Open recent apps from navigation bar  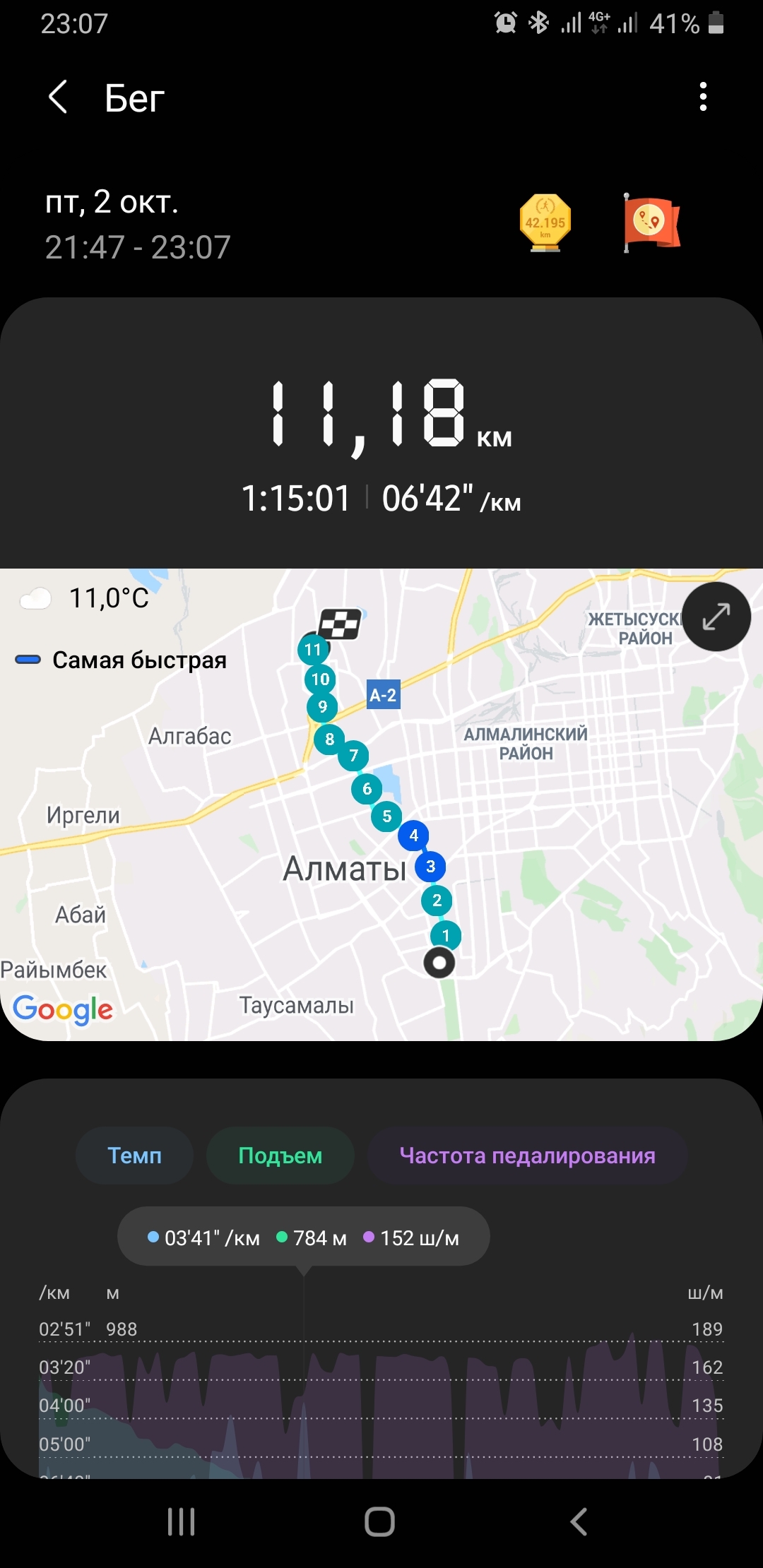click(x=182, y=1521)
